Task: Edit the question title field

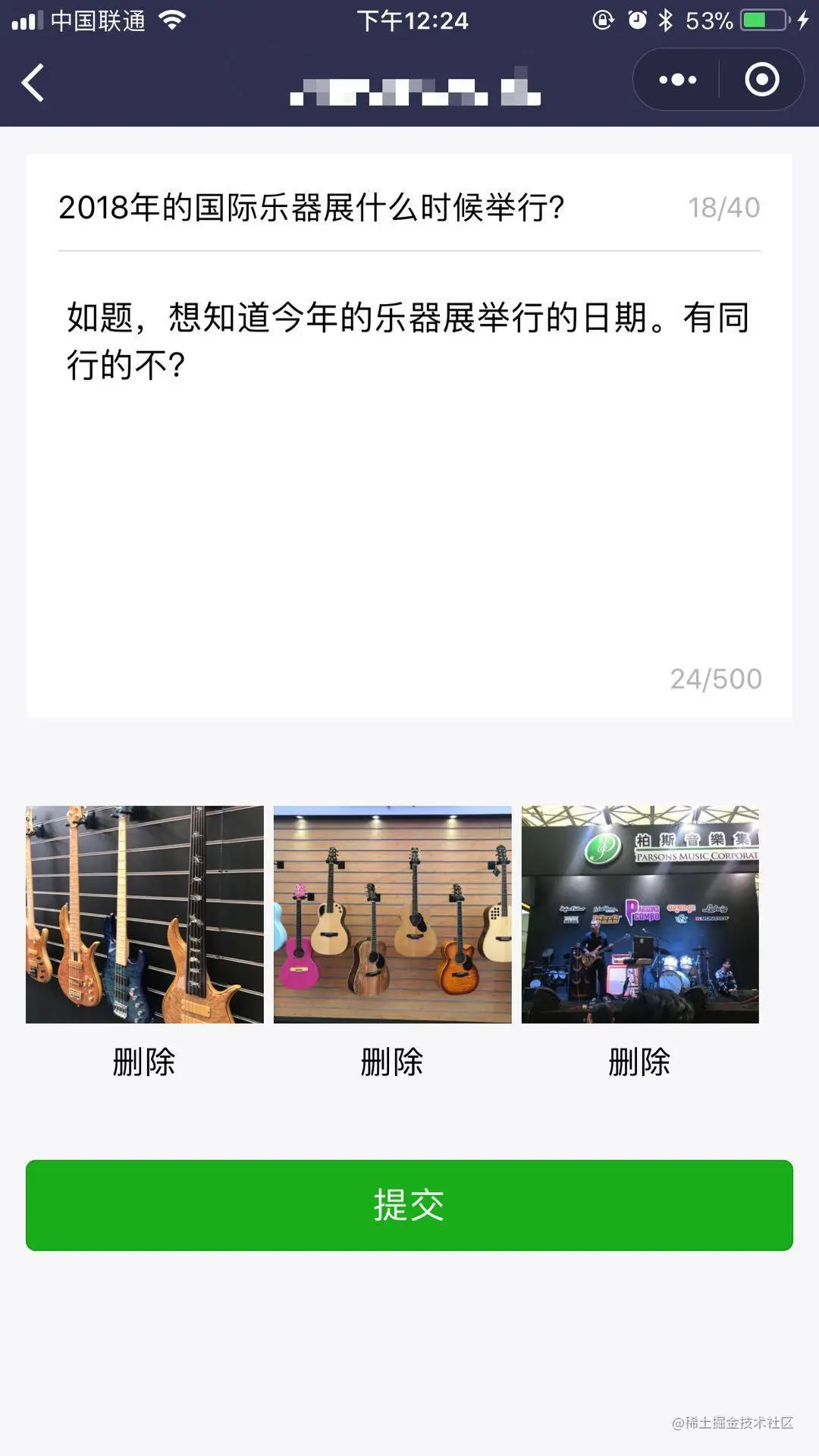Action: [364, 207]
